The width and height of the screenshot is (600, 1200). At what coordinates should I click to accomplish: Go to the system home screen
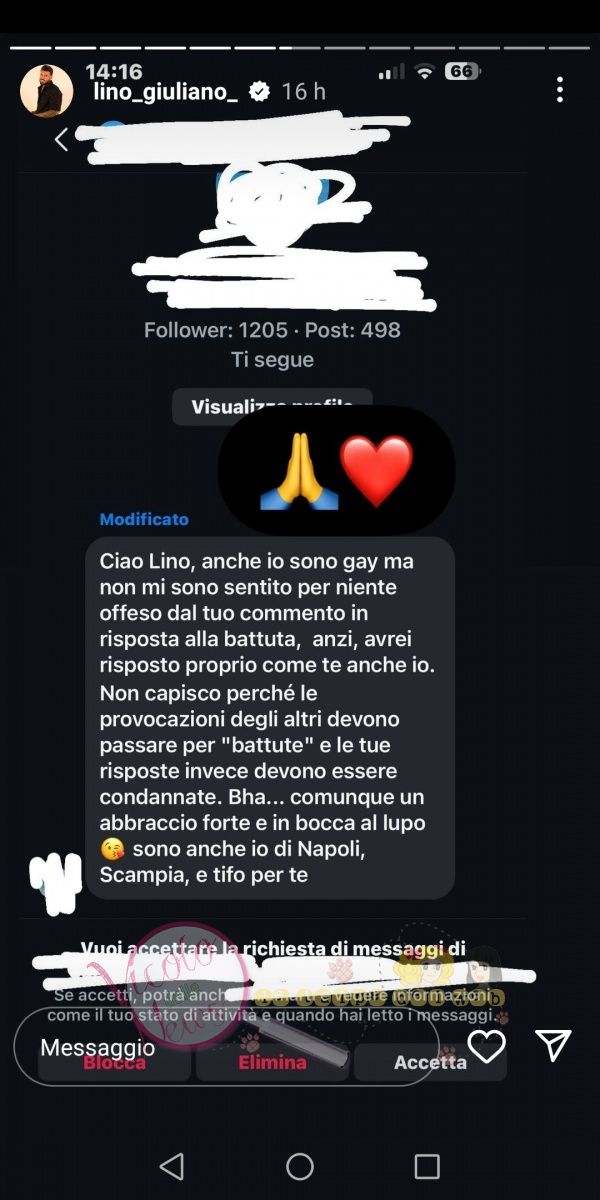click(x=300, y=1166)
